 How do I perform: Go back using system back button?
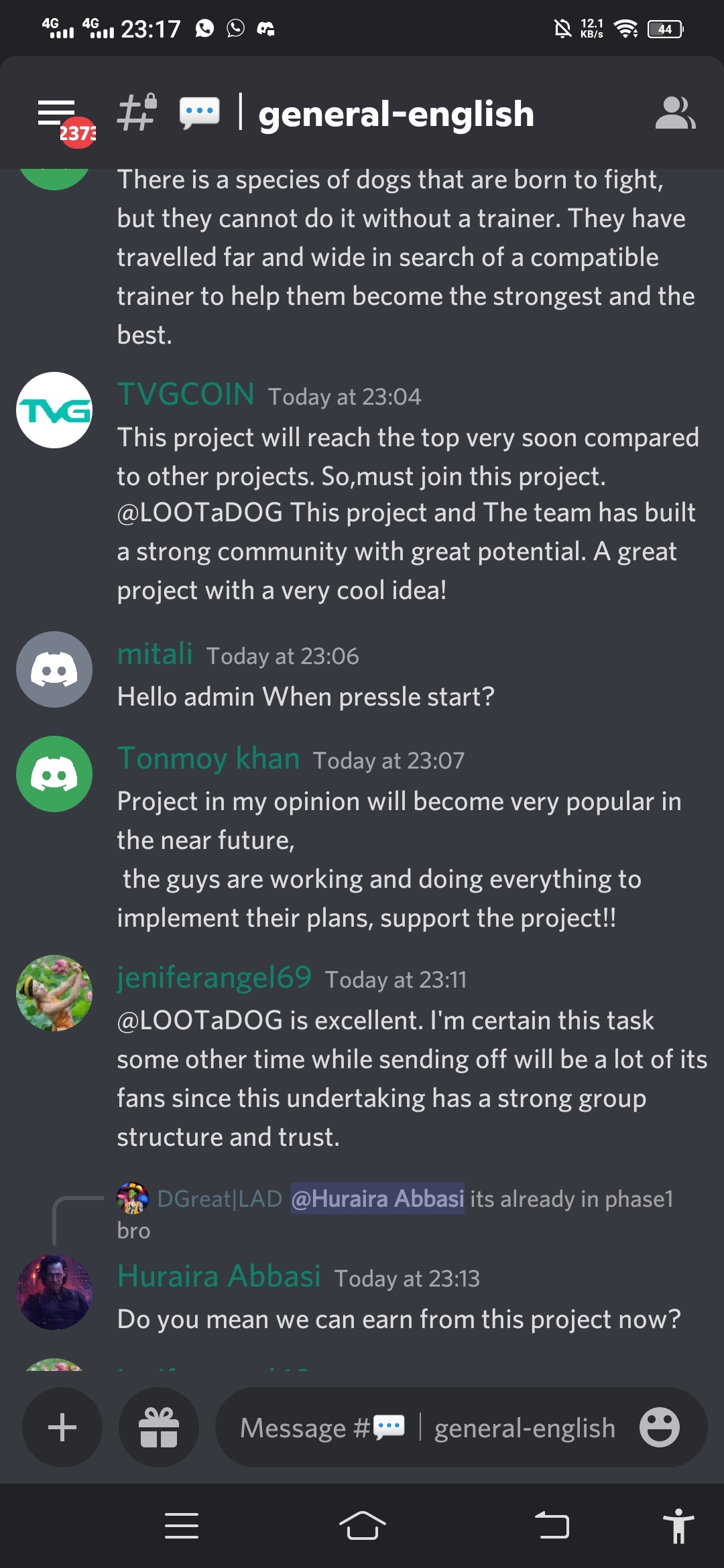[x=552, y=1526]
